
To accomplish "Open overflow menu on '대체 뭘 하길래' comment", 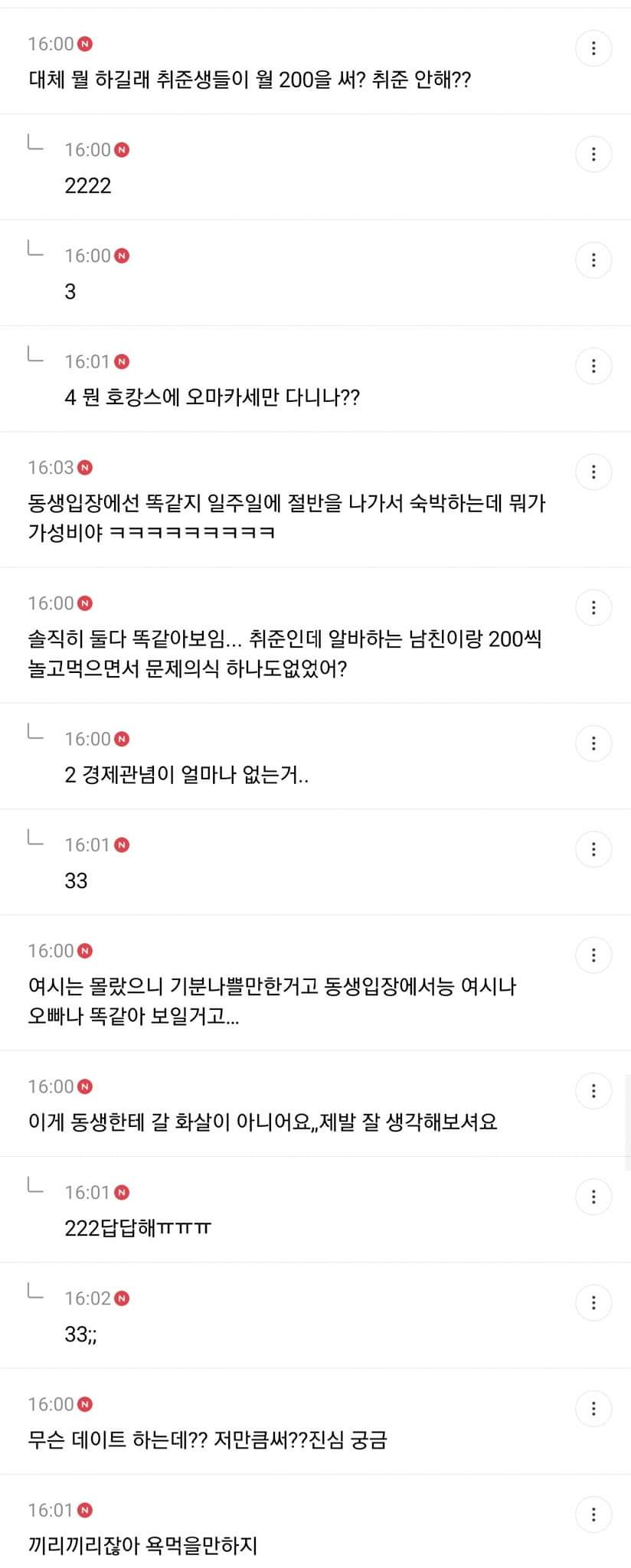I will (593, 49).
